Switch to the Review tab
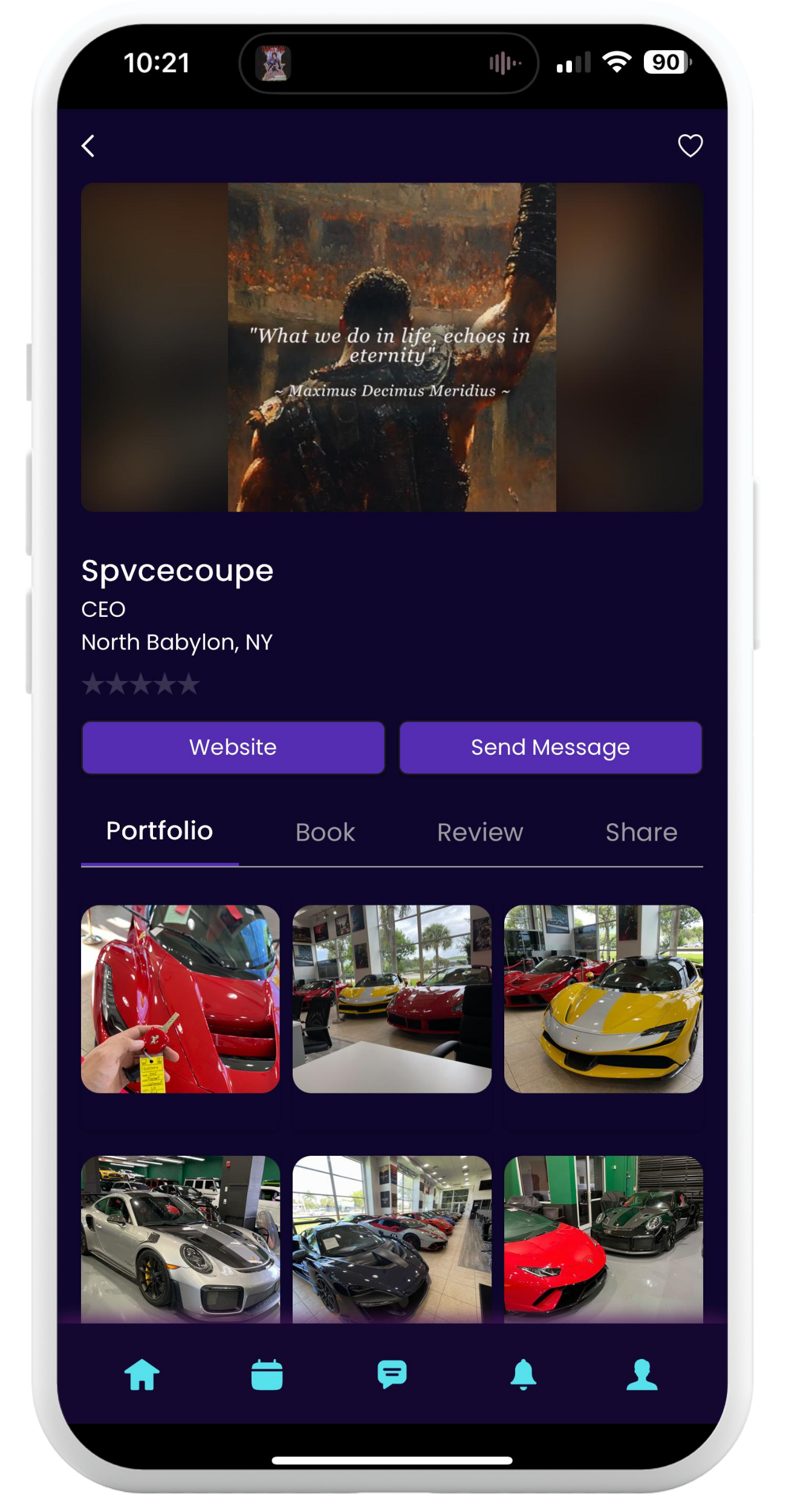The image size is (786, 1512). click(480, 832)
